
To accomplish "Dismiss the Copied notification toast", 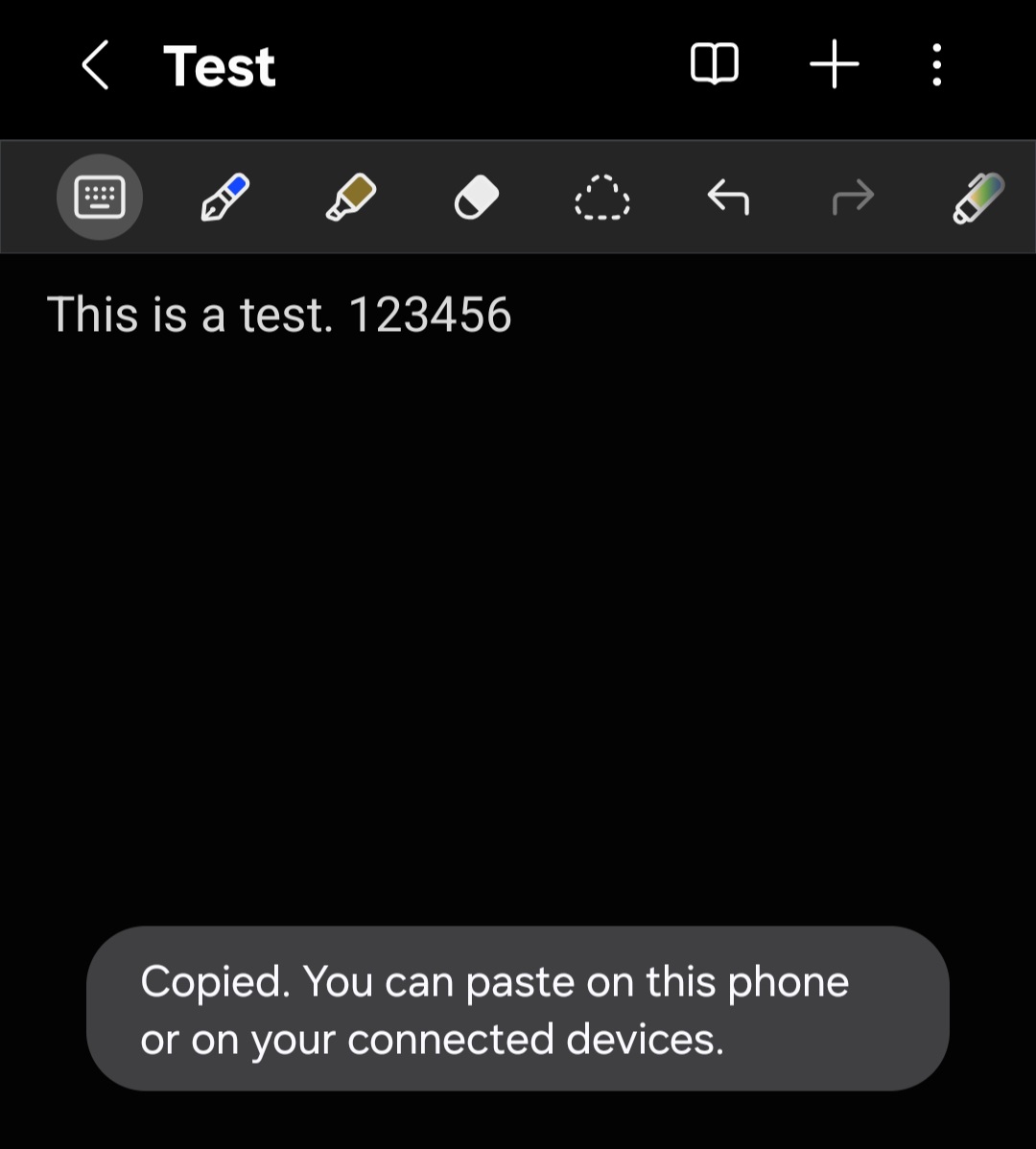I will click(x=518, y=1009).
